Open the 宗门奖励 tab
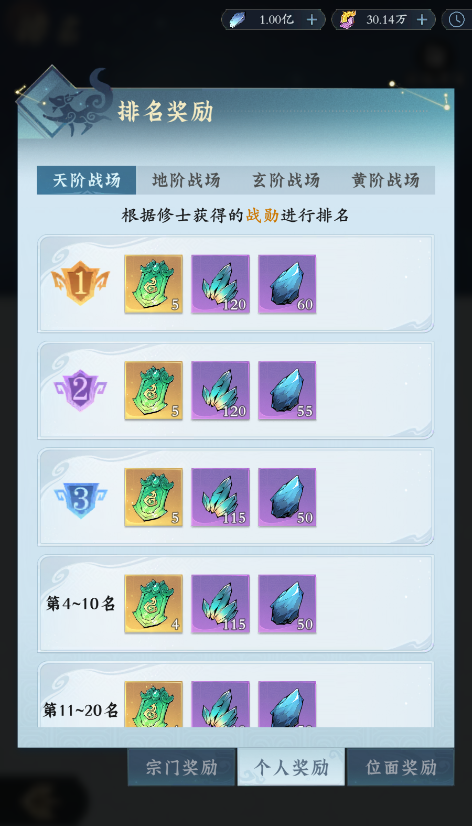 pyautogui.click(x=181, y=768)
